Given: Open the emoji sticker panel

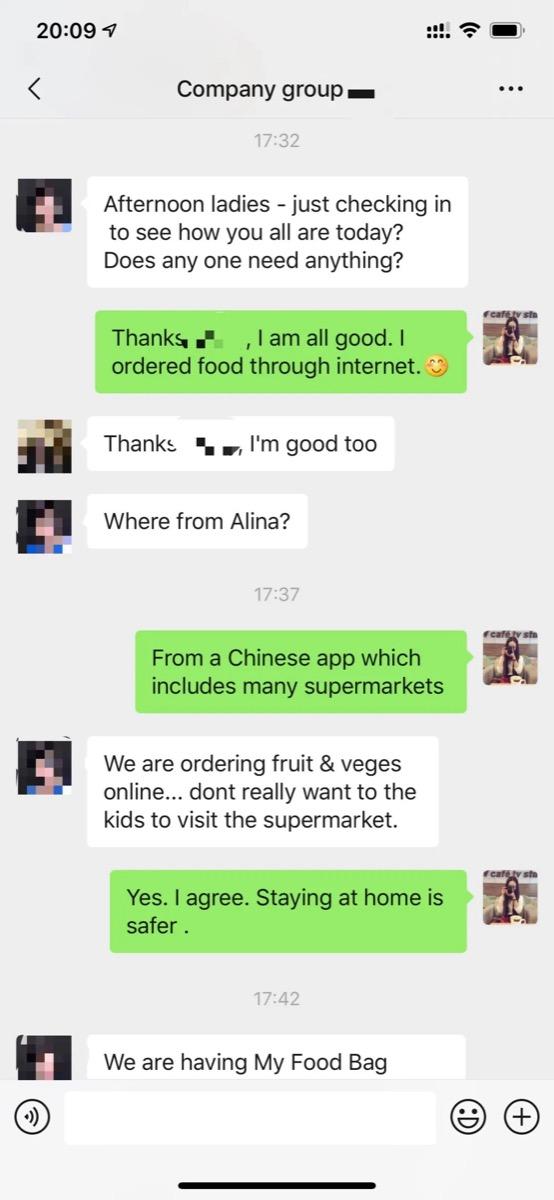Looking at the screenshot, I should tap(468, 1116).
